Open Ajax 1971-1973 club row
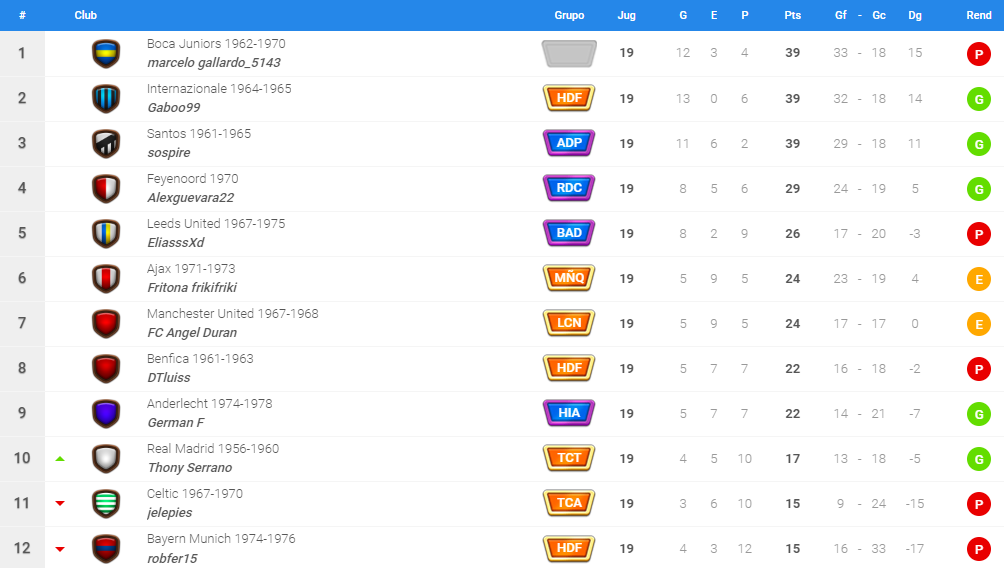 [x=190, y=269]
